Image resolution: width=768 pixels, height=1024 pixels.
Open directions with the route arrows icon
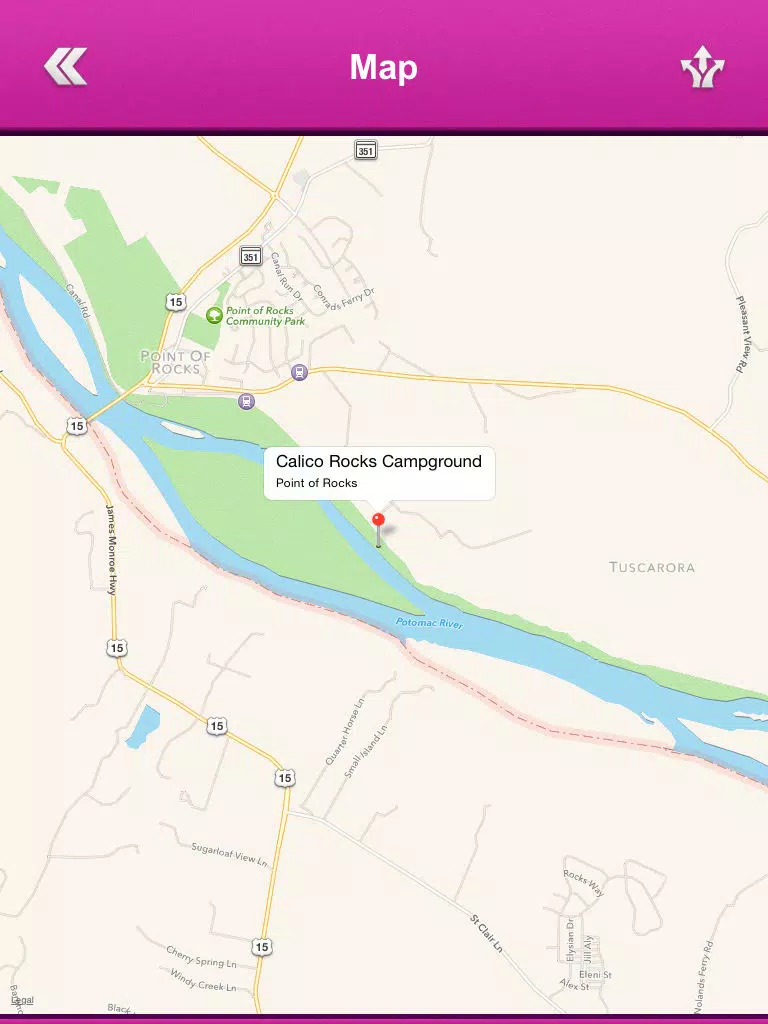(703, 67)
